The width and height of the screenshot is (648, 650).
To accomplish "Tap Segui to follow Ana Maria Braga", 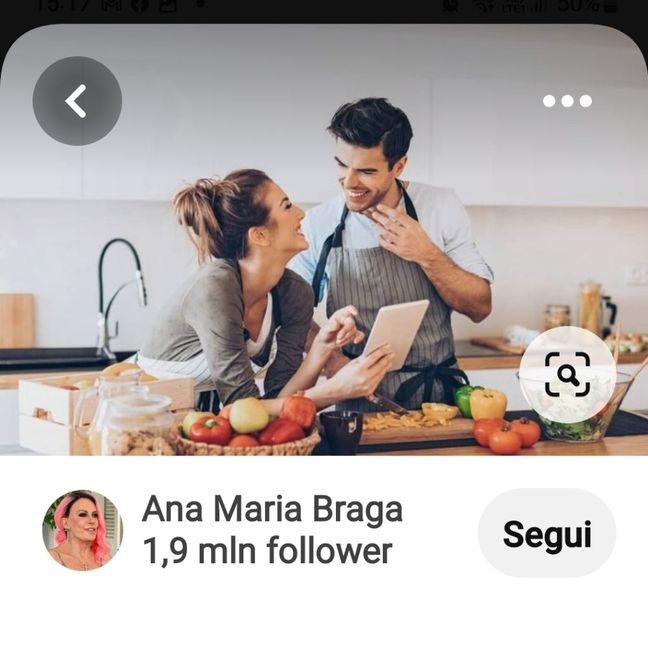I will pos(546,534).
